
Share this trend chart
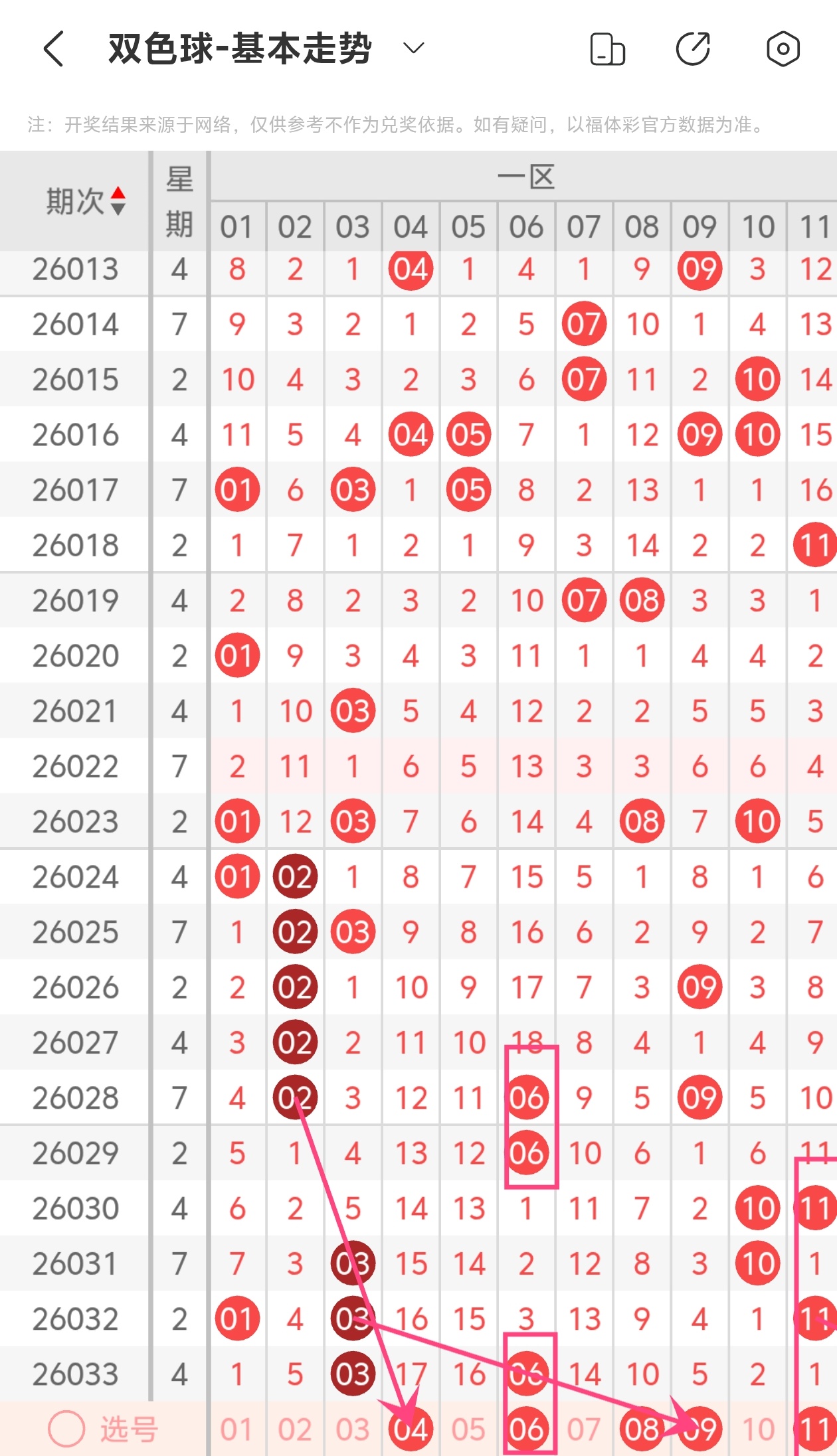[x=693, y=49]
